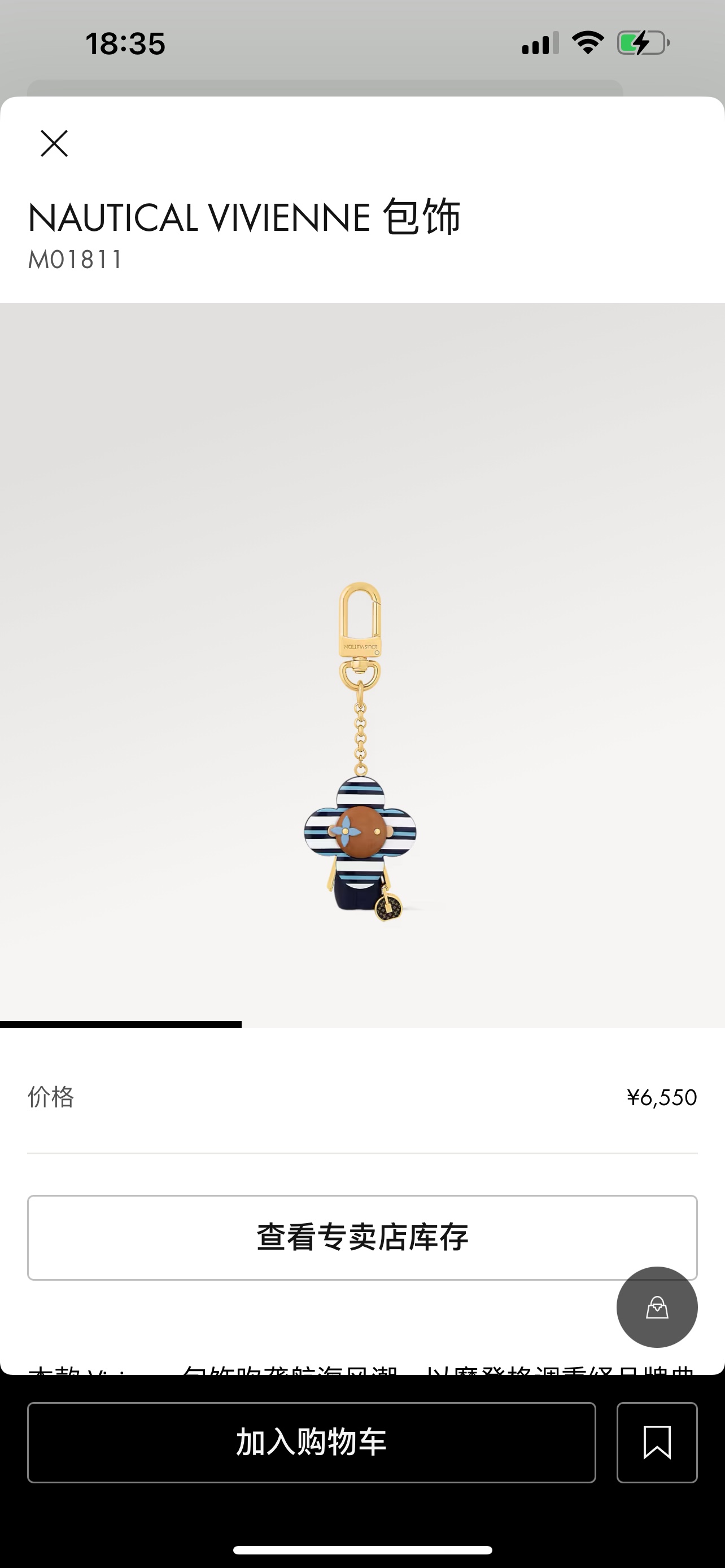Add item with 加入购物车 button

pos(312,1443)
